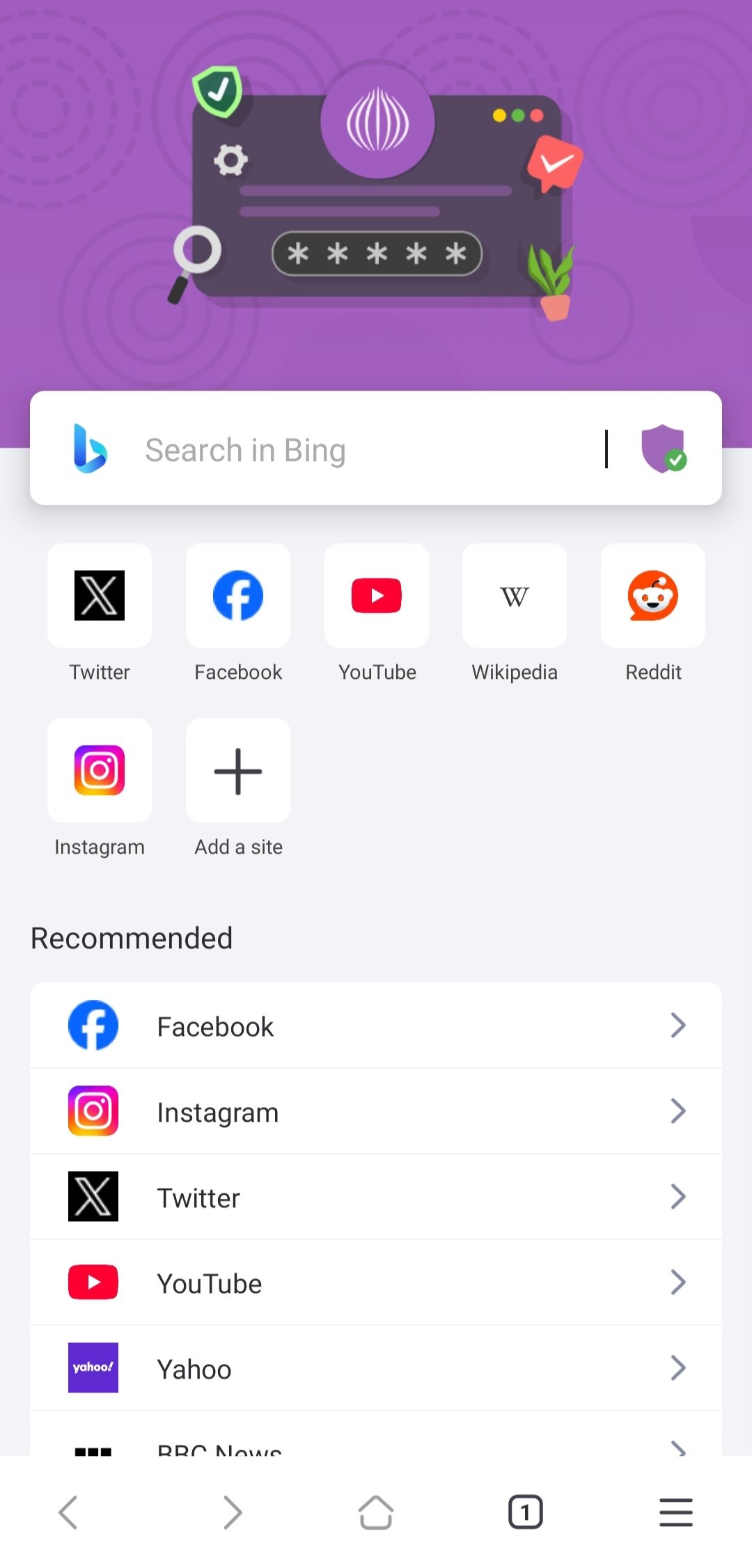
Task: Open the browser hamburger menu
Action: 676,1512
